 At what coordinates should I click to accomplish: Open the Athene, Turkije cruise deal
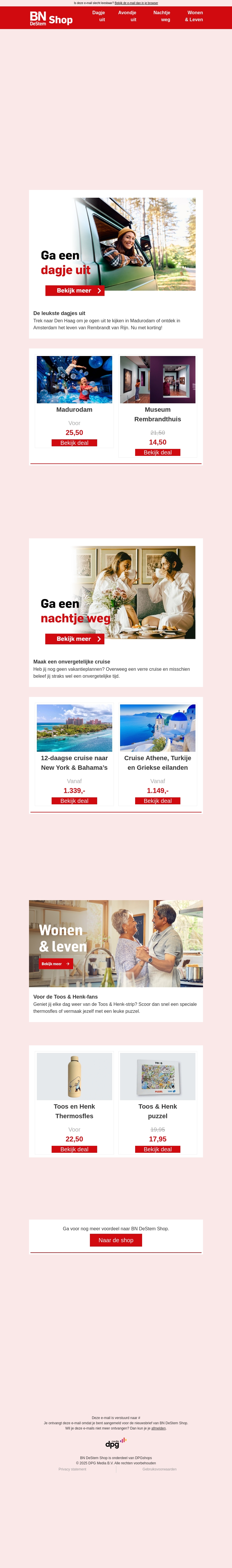[x=157, y=801]
